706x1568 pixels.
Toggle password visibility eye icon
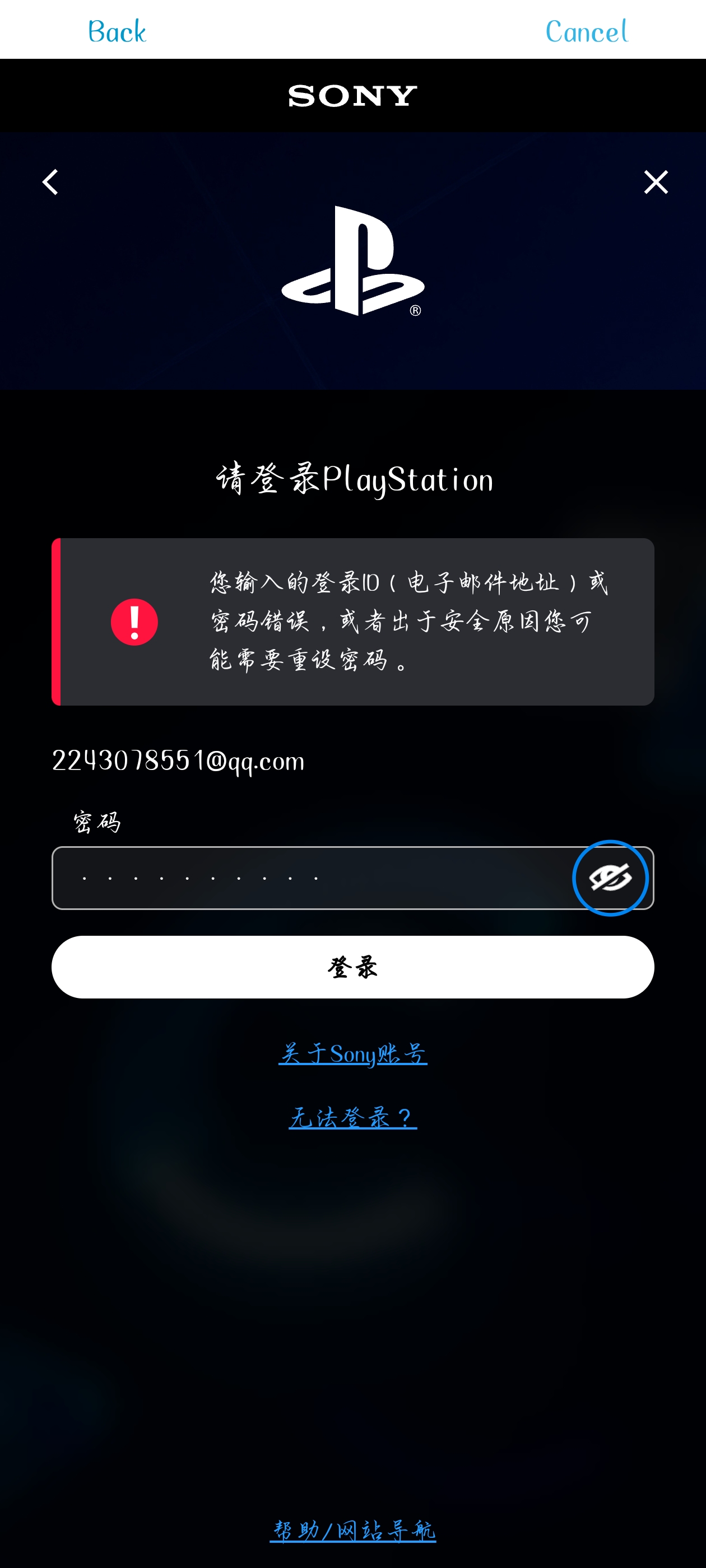click(610, 878)
